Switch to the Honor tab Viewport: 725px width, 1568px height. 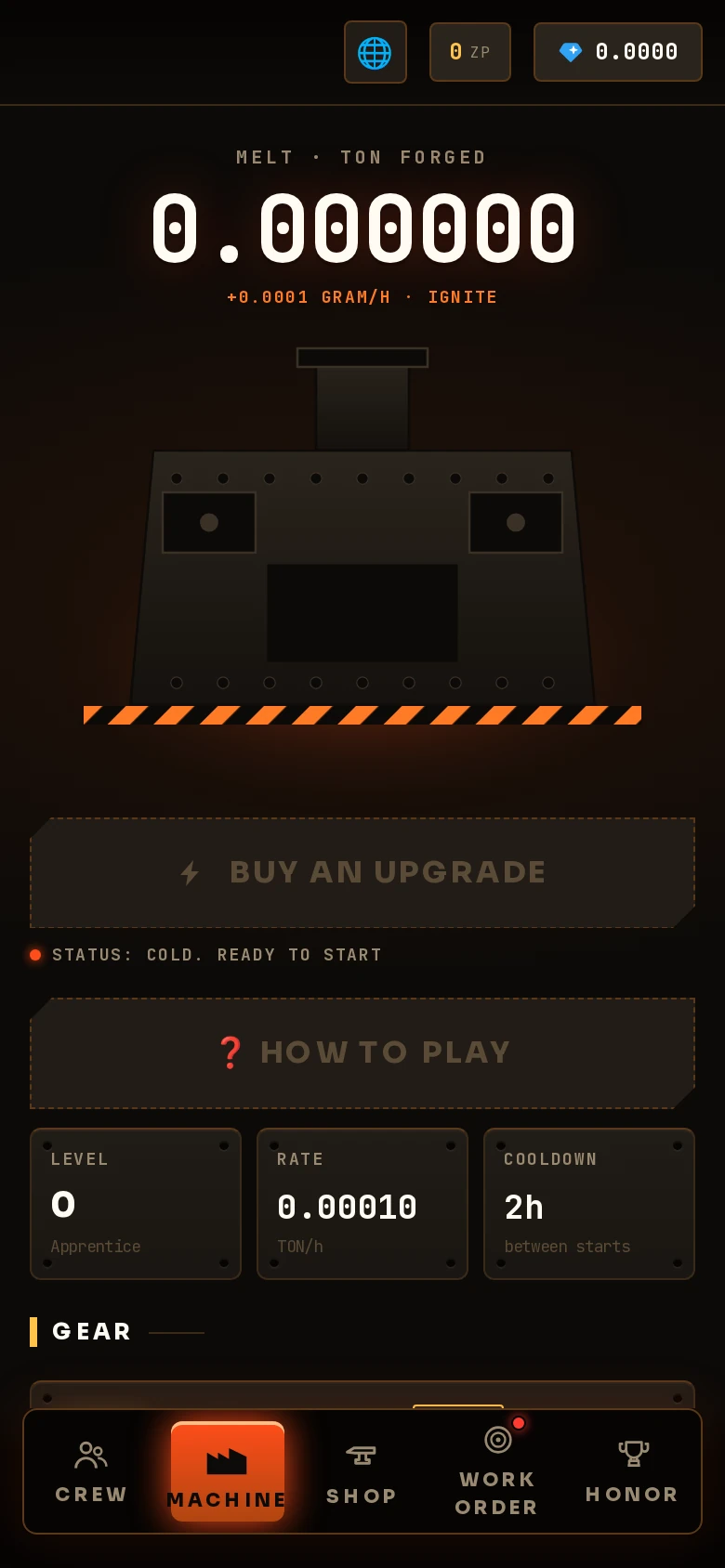click(x=632, y=1471)
